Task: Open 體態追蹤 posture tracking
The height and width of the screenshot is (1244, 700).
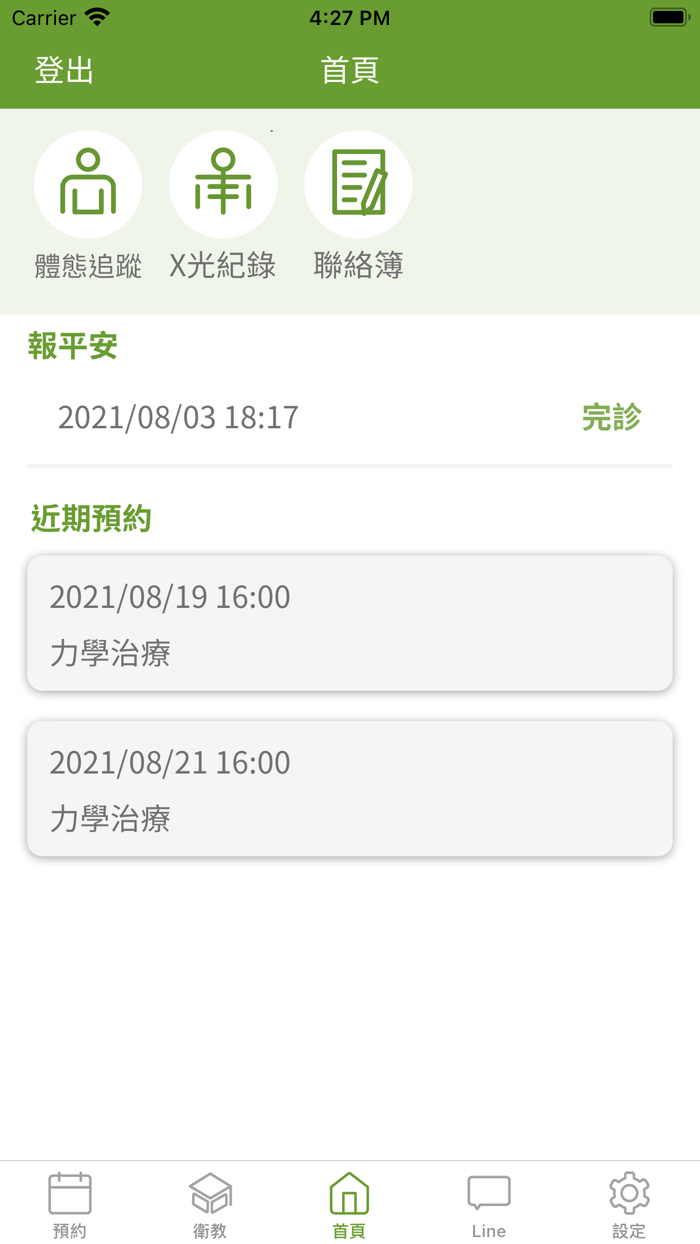Action: click(88, 206)
